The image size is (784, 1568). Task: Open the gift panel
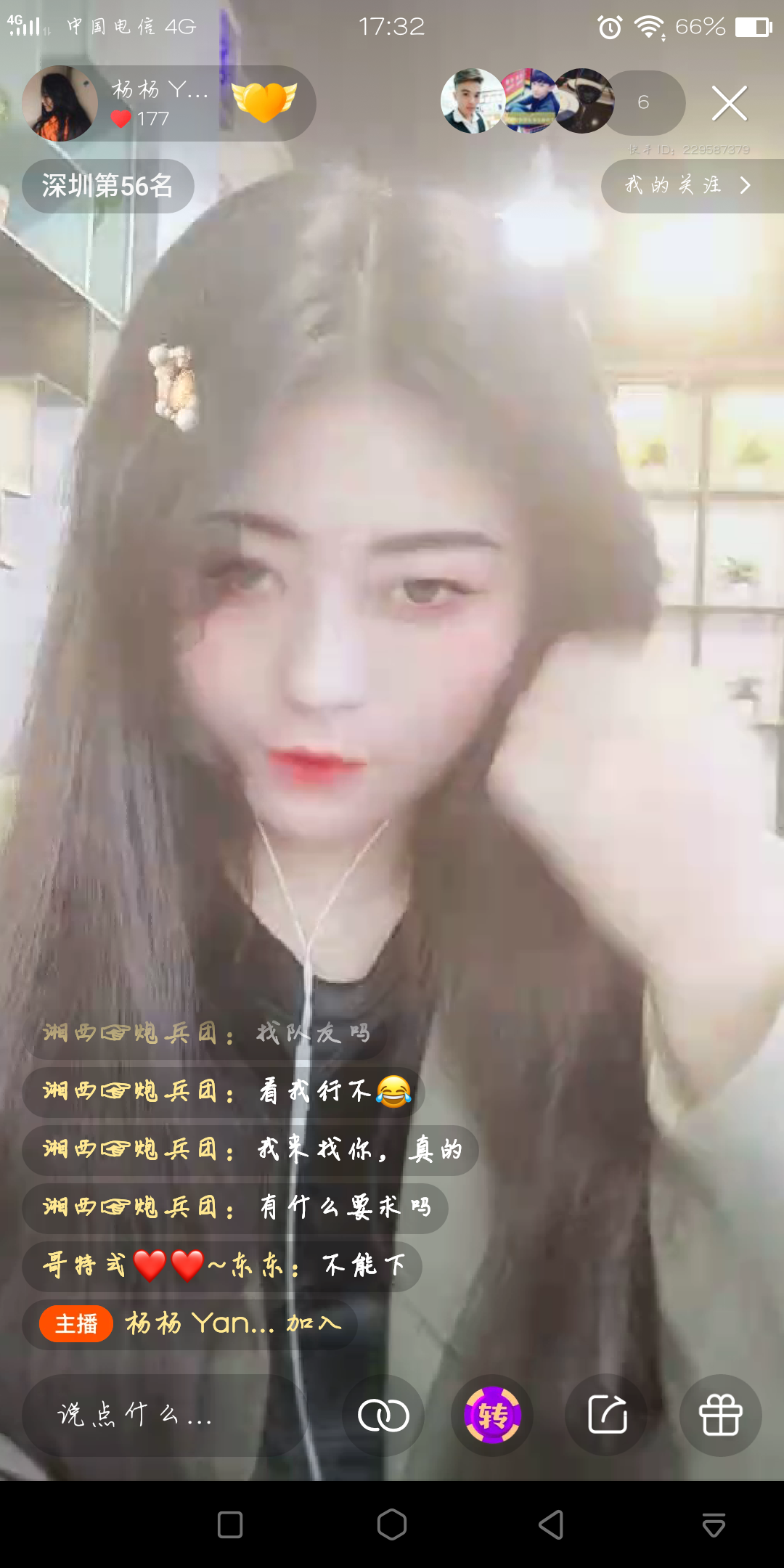pos(720,1415)
